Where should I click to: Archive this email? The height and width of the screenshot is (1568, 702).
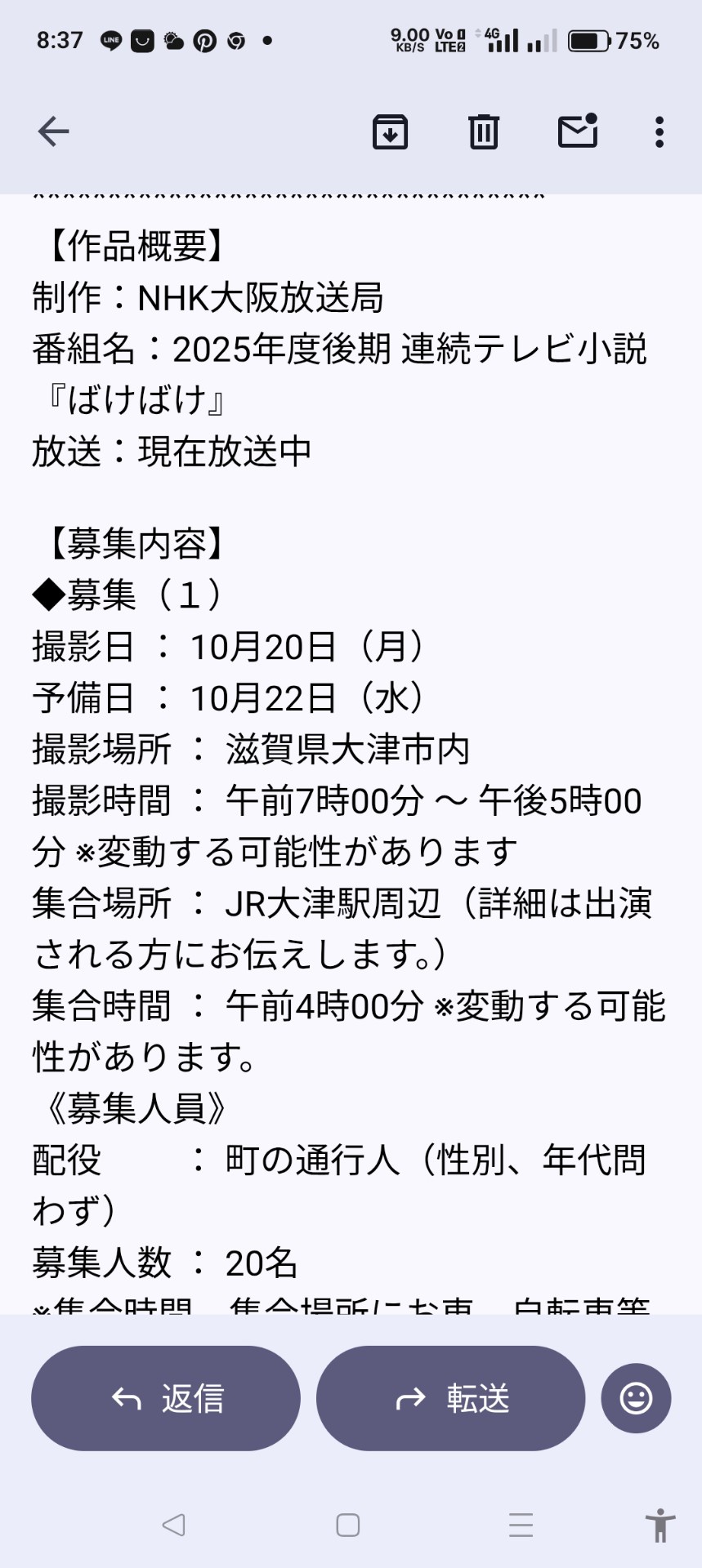pos(390,131)
